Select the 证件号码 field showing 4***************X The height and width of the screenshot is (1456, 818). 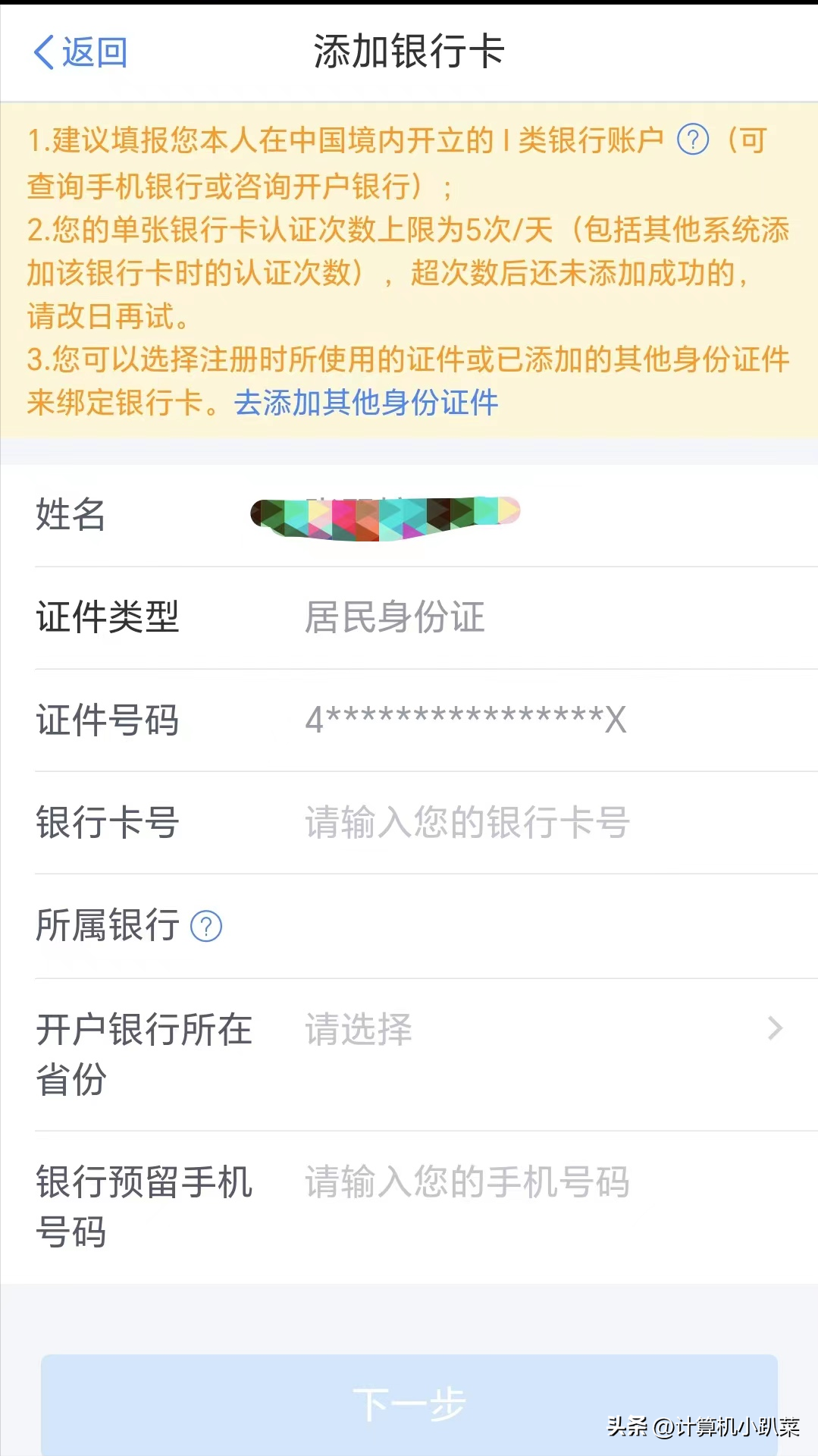465,720
